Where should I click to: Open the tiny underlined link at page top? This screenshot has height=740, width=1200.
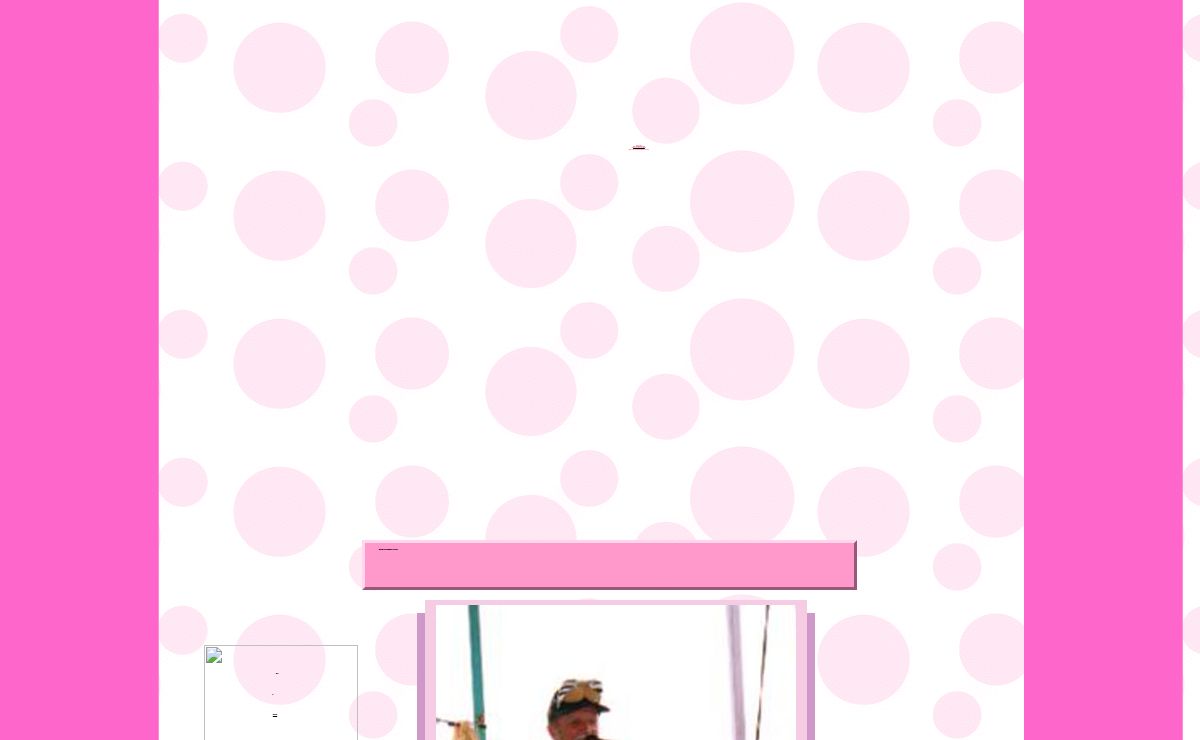pyautogui.click(x=638, y=147)
